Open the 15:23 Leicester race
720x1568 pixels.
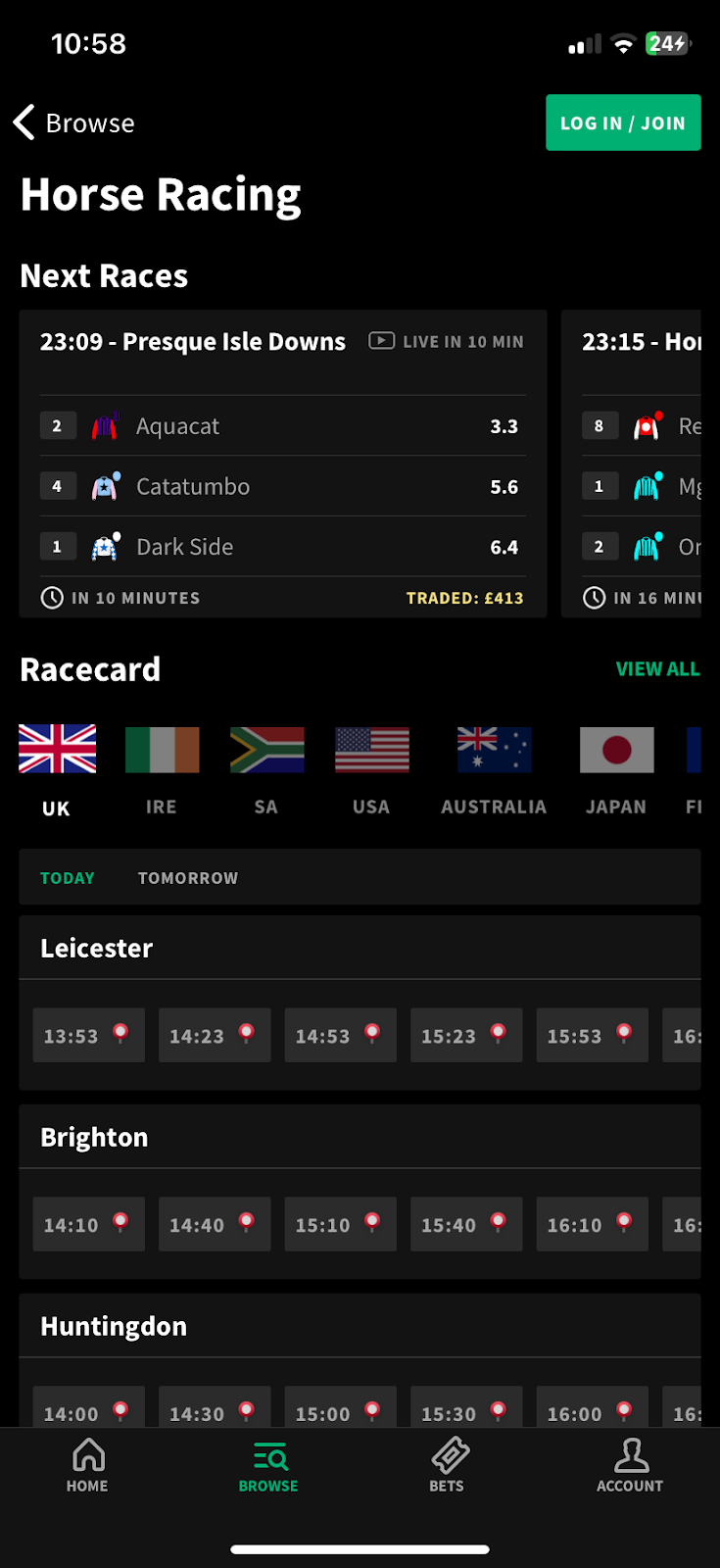click(x=466, y=1036)
